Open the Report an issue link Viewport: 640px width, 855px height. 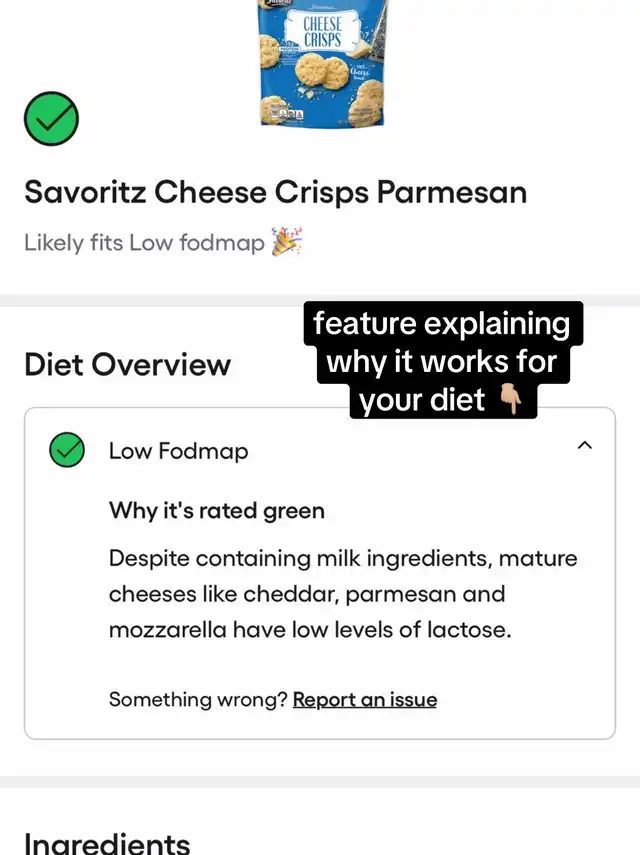pos(364,700)
